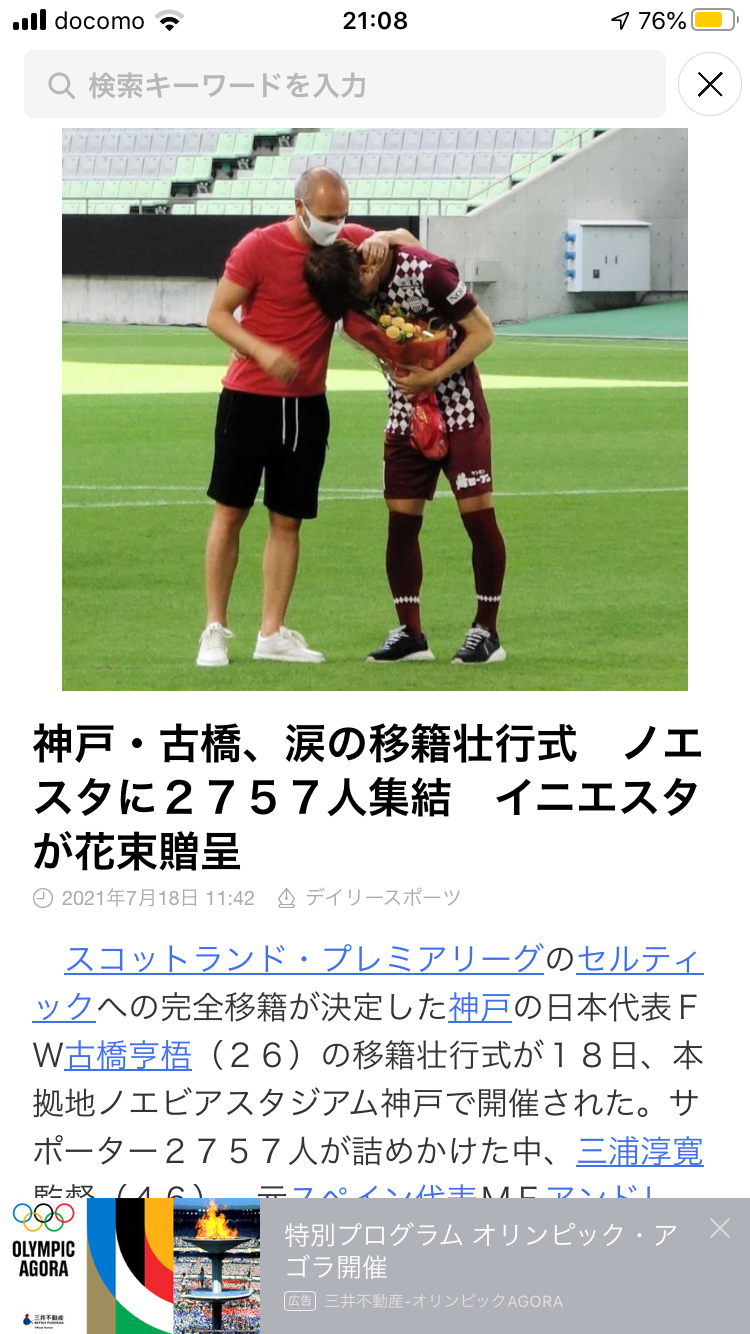Tap the search keyword input field
Viewport: 750px width, 1334px height.
pos(345,85)
